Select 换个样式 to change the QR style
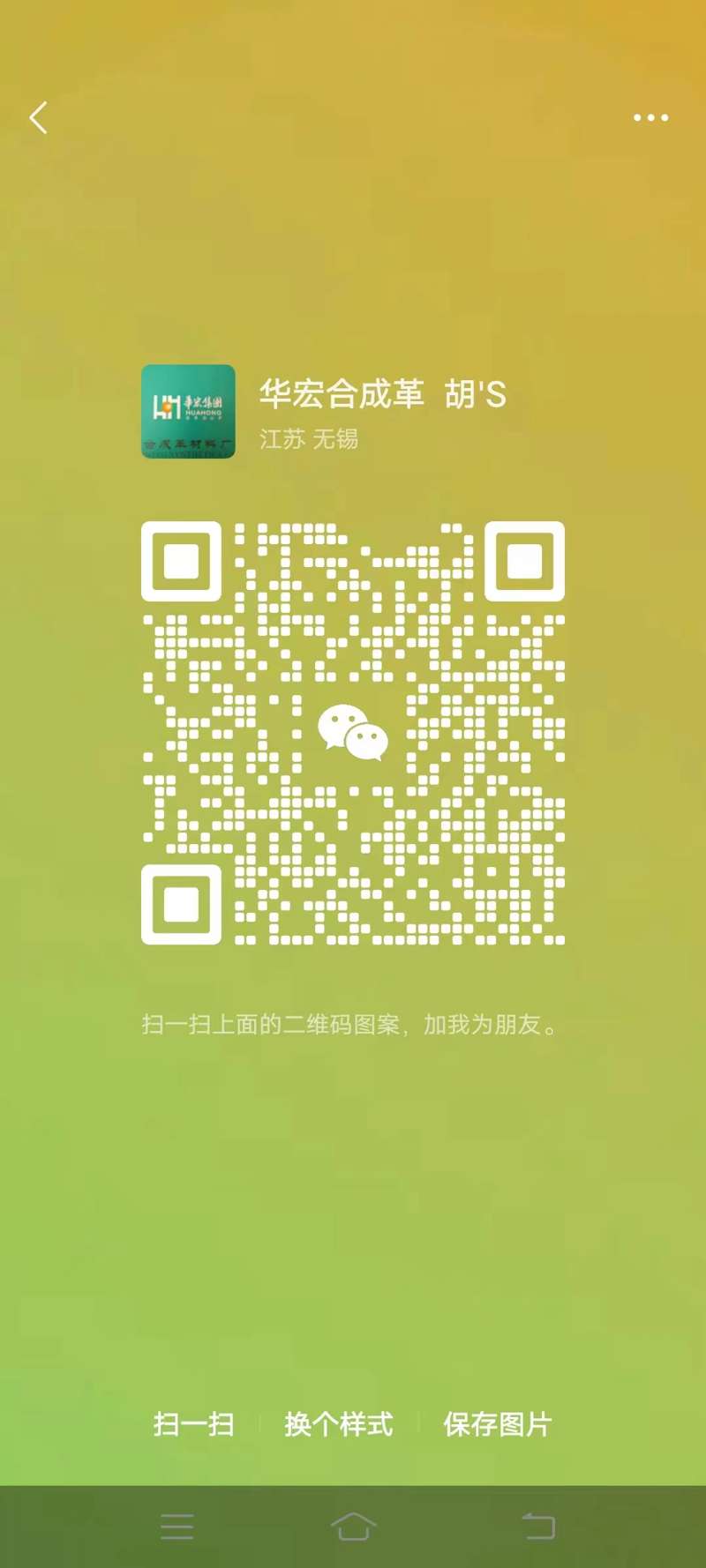This screenshot has width=706, height=1568. pos(339,1424)
